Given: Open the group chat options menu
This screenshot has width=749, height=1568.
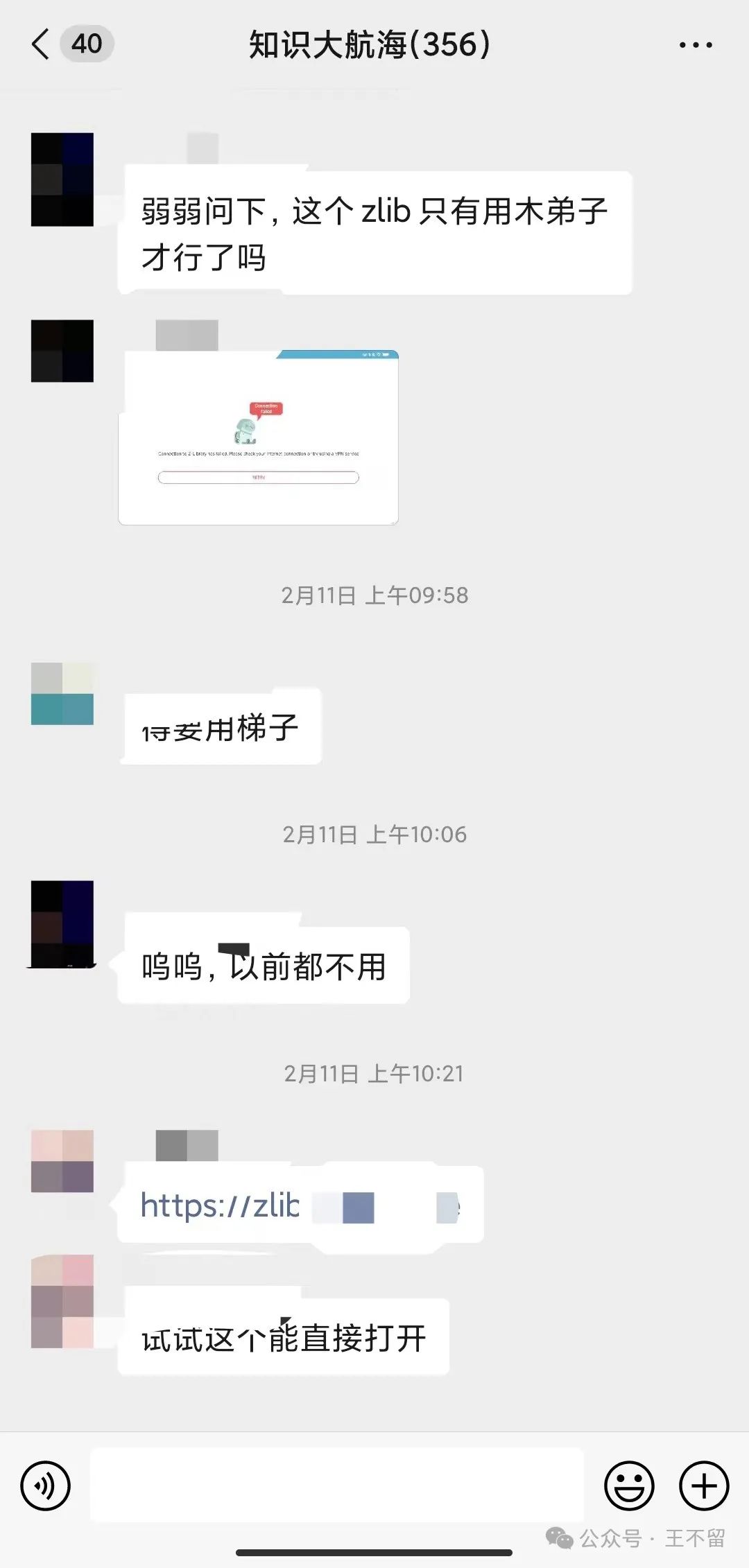Looking at the screenshot, I should tap(695, 45).
